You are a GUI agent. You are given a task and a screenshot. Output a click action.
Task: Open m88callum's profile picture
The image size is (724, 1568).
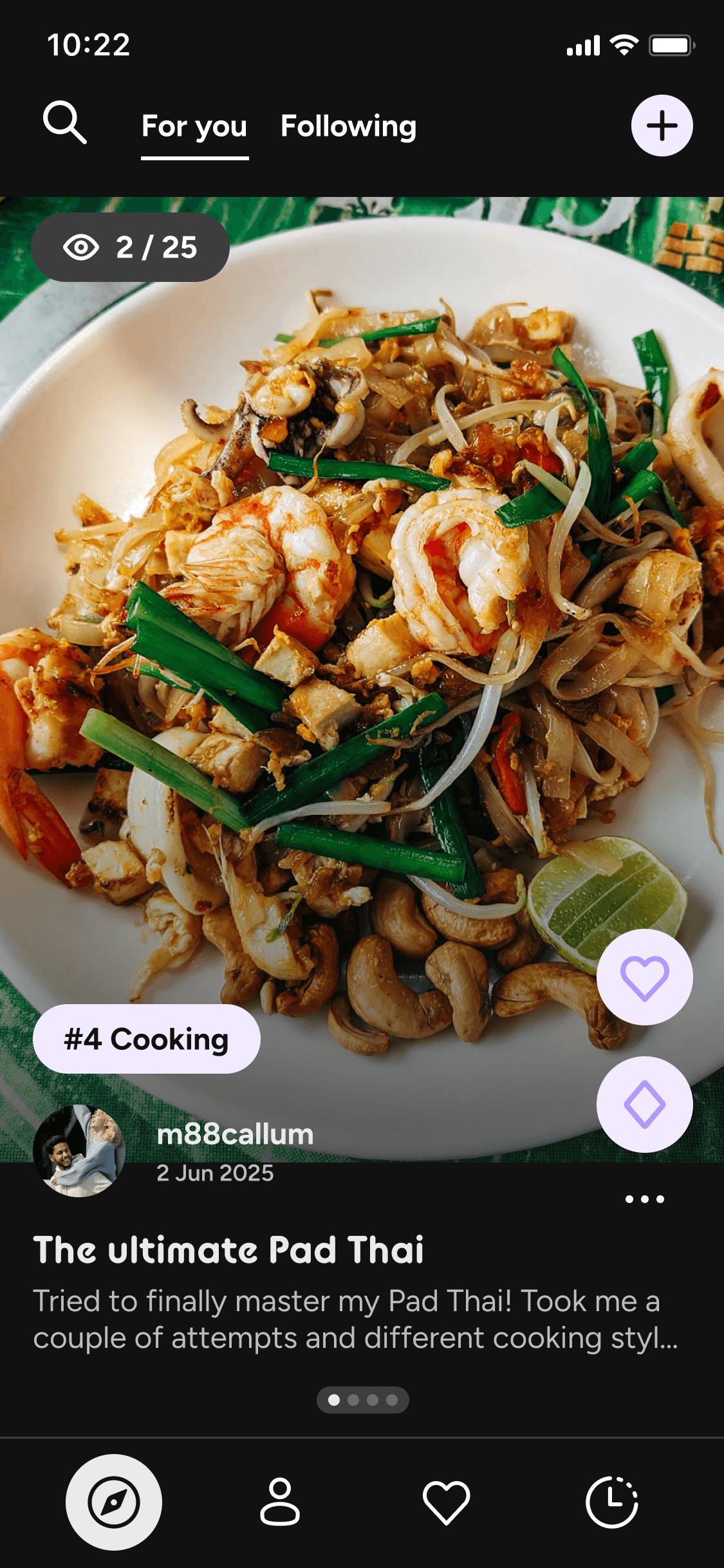pos(79,1151)
